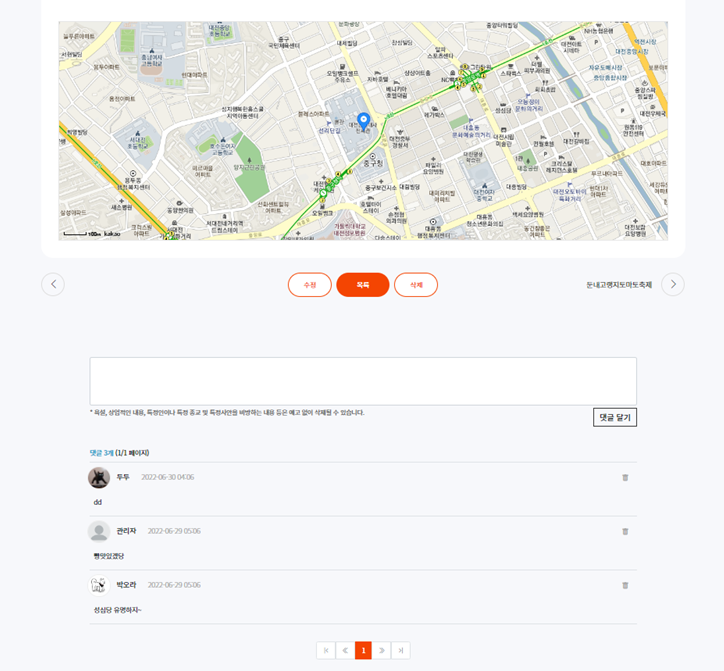Go to previous comments page
The width and height of the screenshot is (724, 671).
tap(345, 650)
